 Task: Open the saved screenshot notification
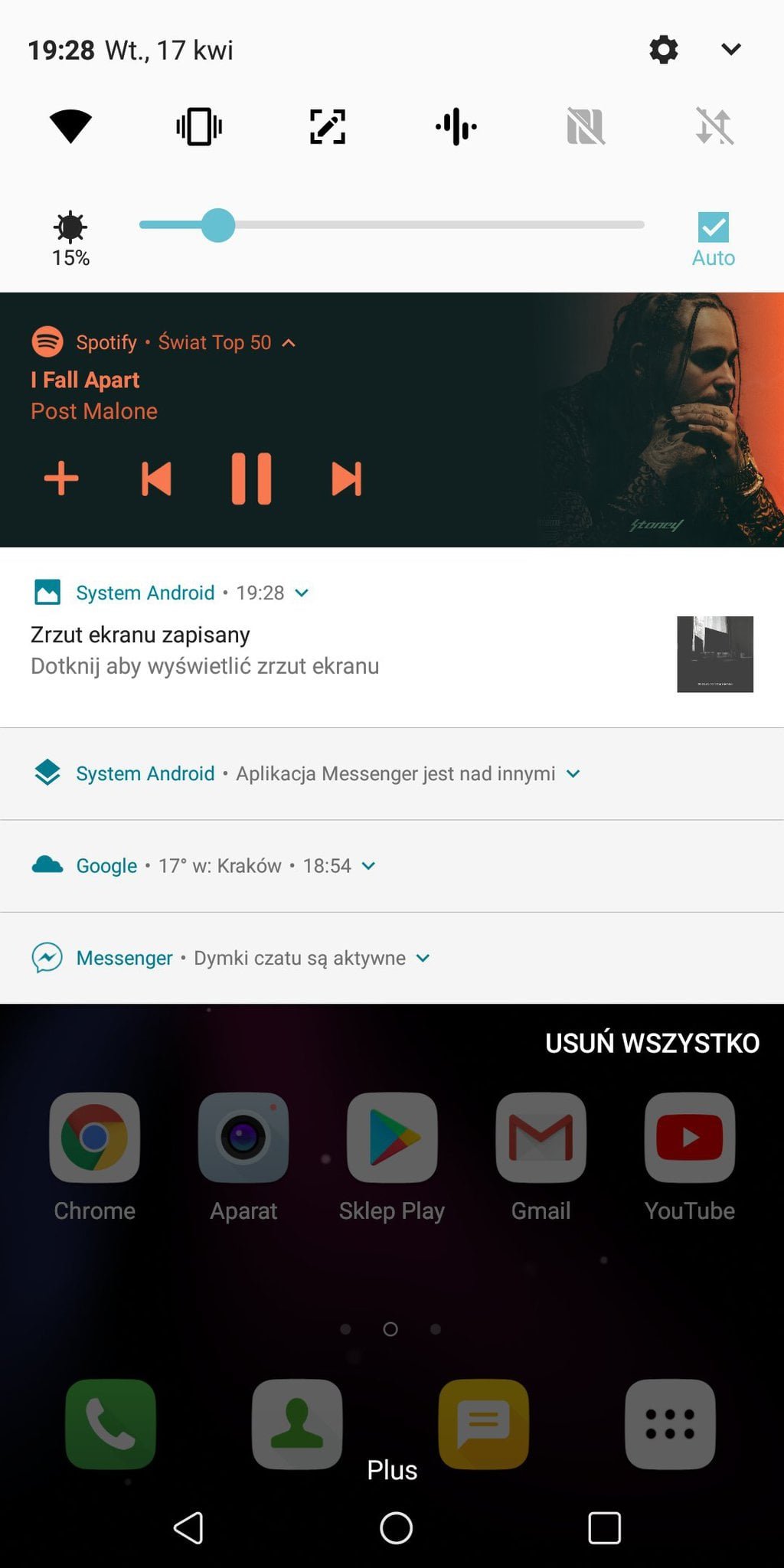[x=392, y=637]
